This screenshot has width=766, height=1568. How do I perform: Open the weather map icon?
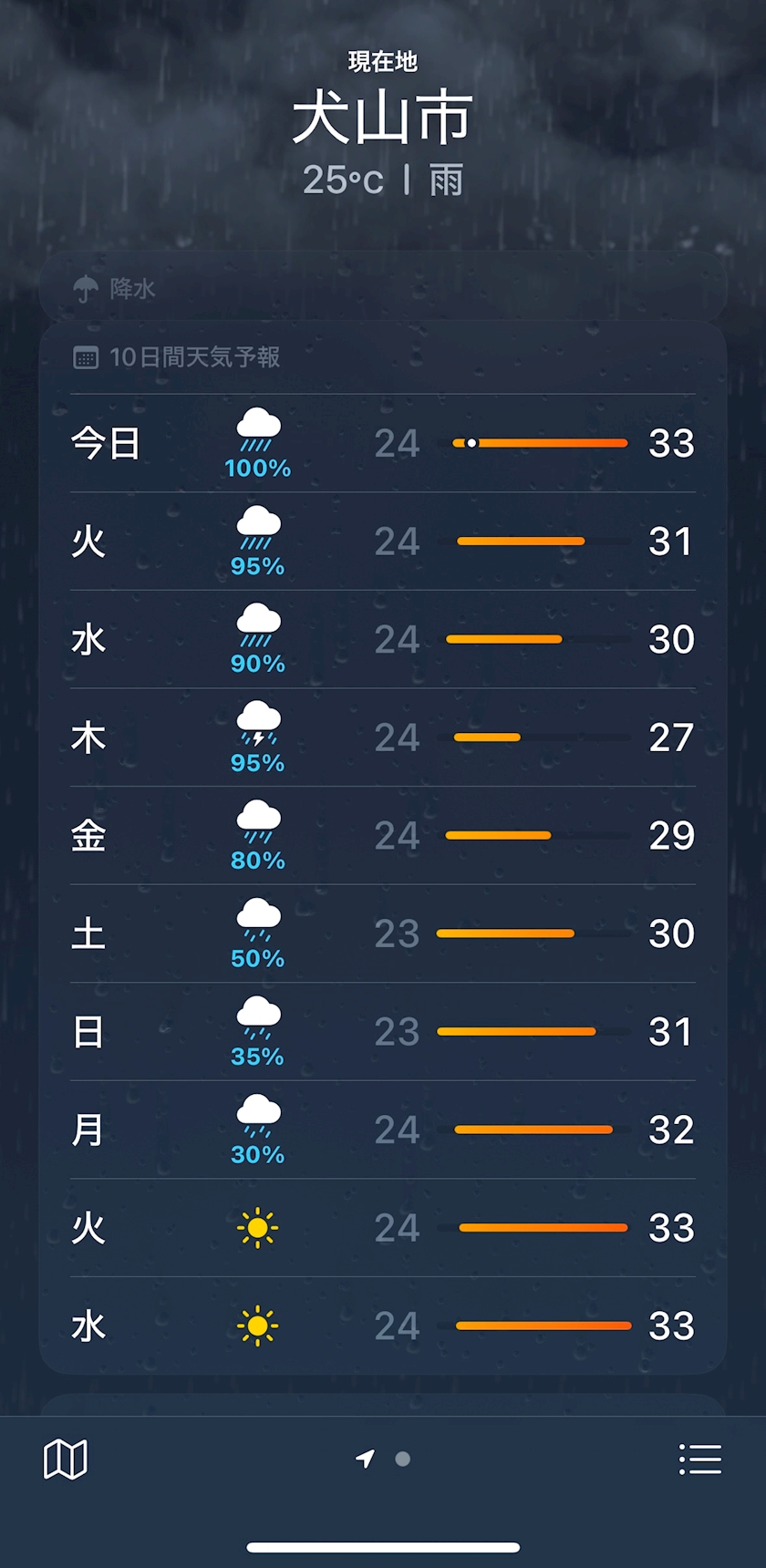click(66, 1460)
